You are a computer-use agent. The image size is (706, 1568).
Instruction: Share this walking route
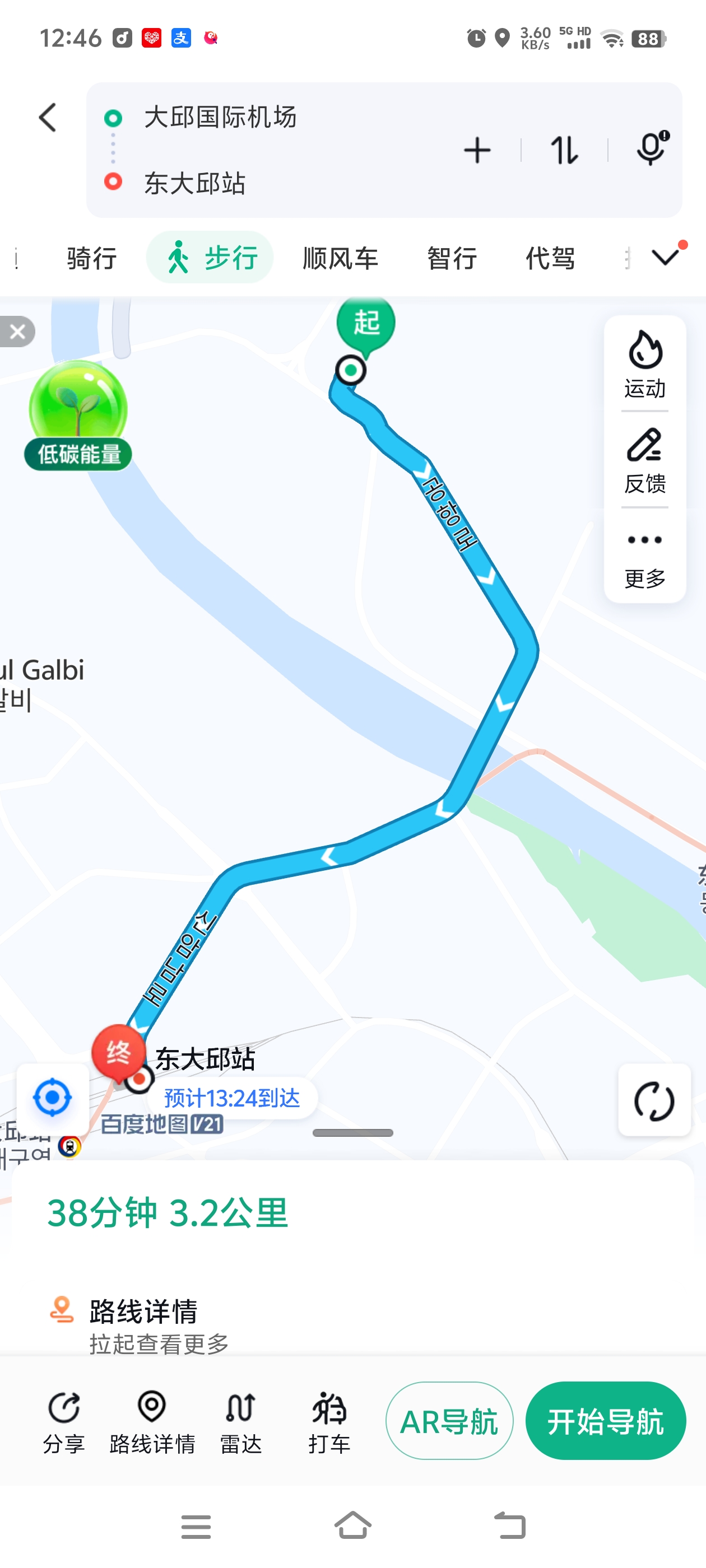[63, 1421]
